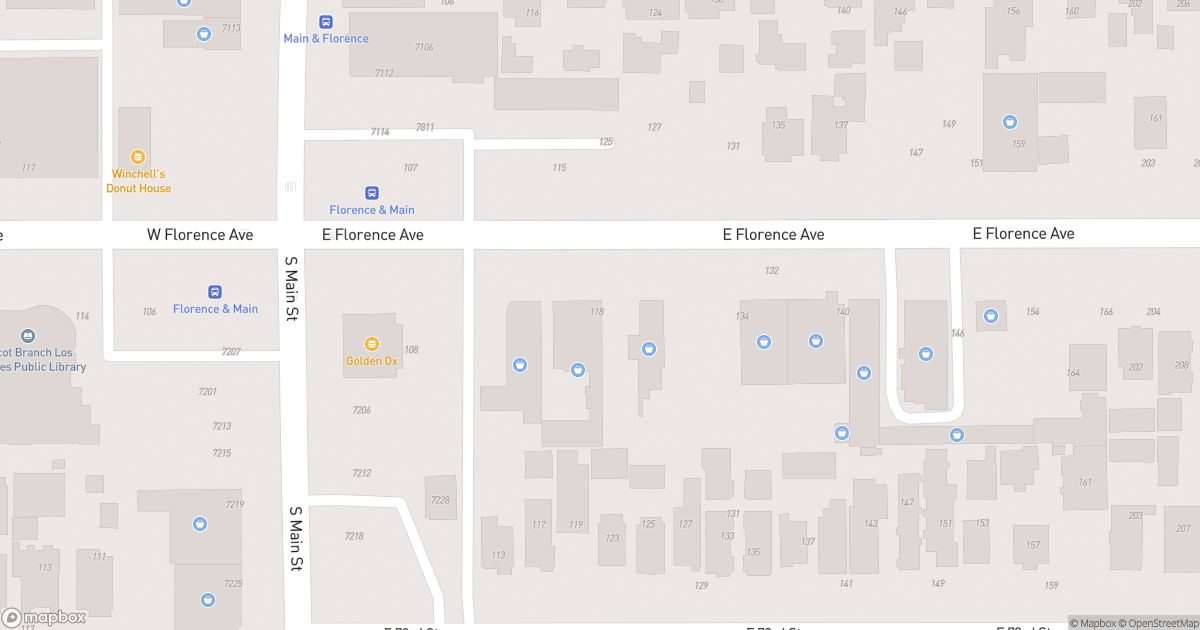Select the Main & Florence bus stop
The width and height of the screenshot is (1200, 630).
[325, 22]
